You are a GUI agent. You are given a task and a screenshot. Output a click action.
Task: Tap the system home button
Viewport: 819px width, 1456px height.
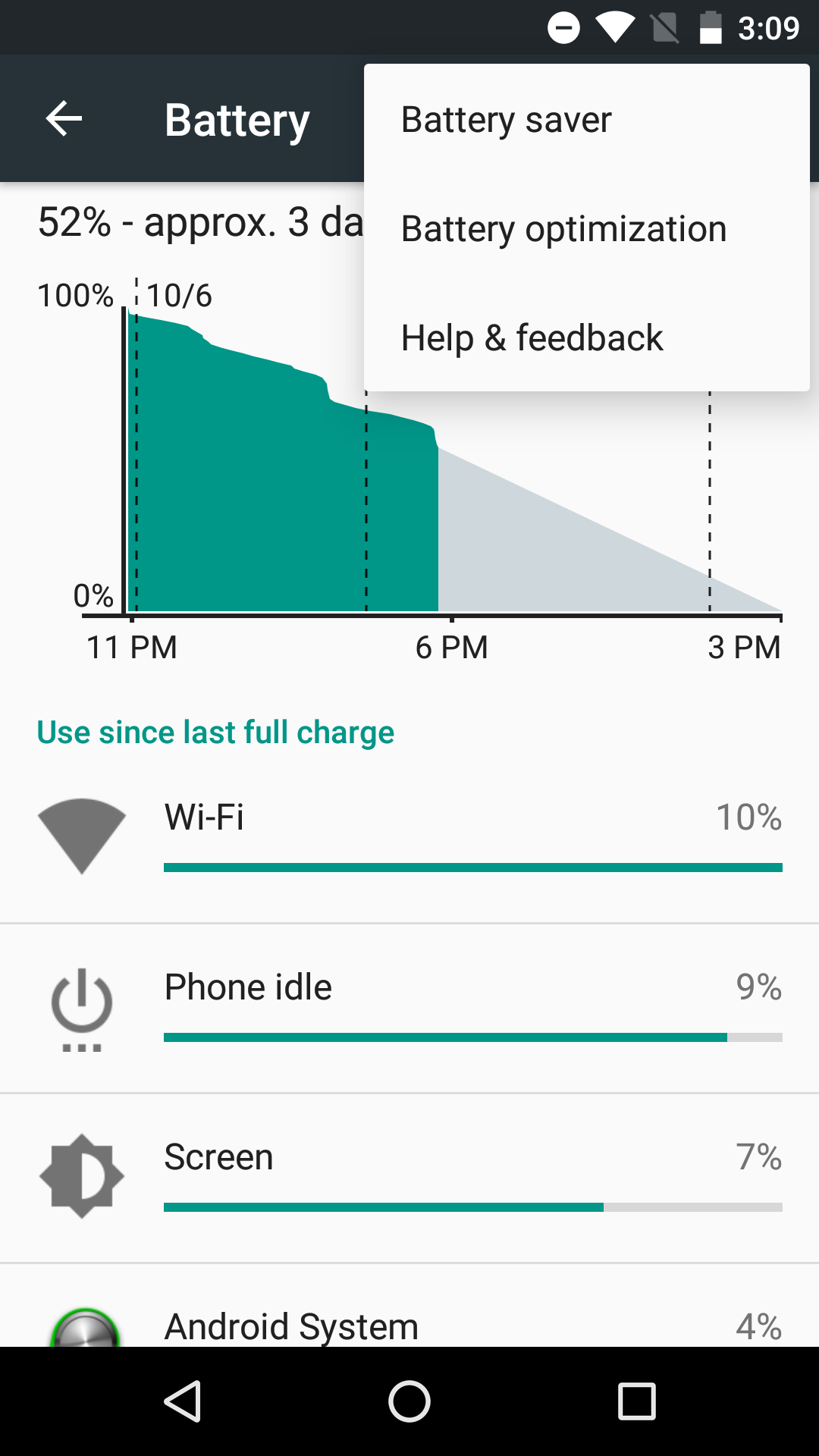point(409,1401)
